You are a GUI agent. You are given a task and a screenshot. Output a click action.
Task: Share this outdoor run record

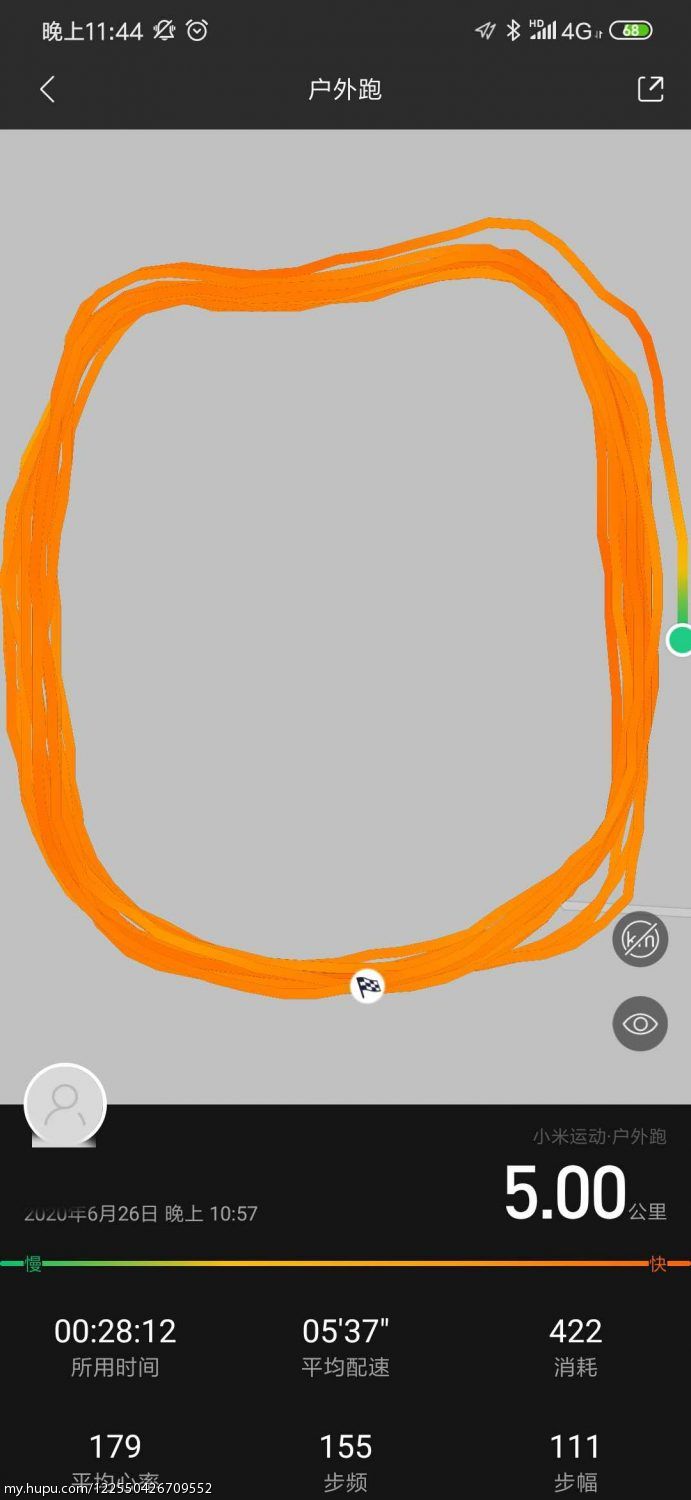(x=650, y=89)
